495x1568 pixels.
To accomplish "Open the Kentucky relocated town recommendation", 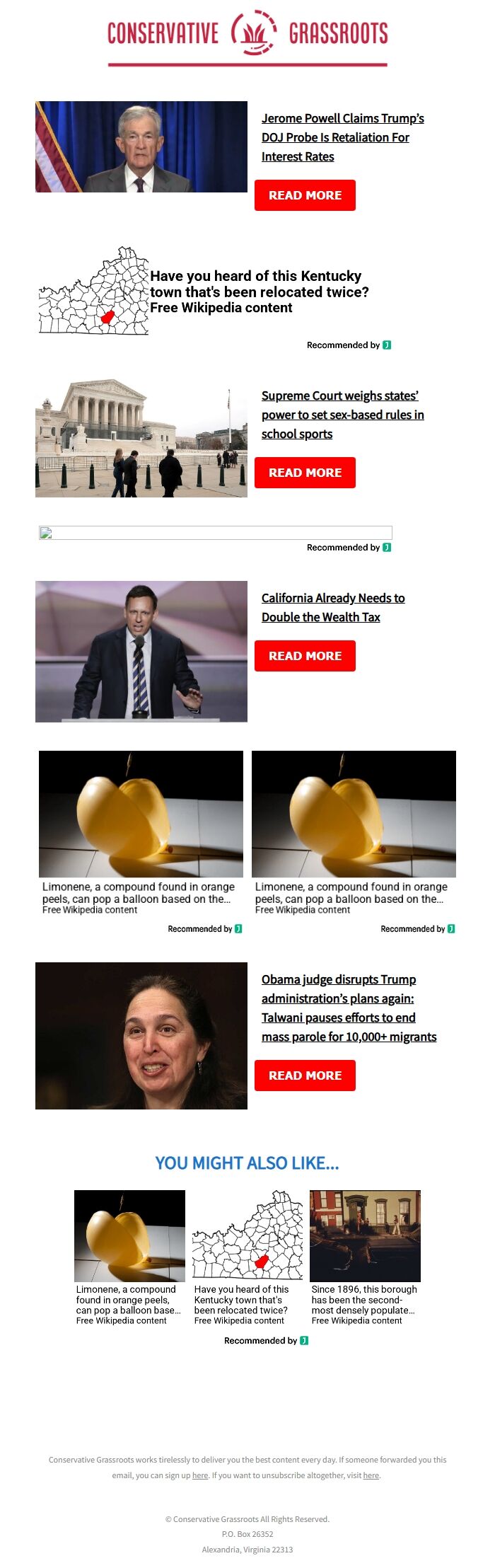I will tap(258, 292).
